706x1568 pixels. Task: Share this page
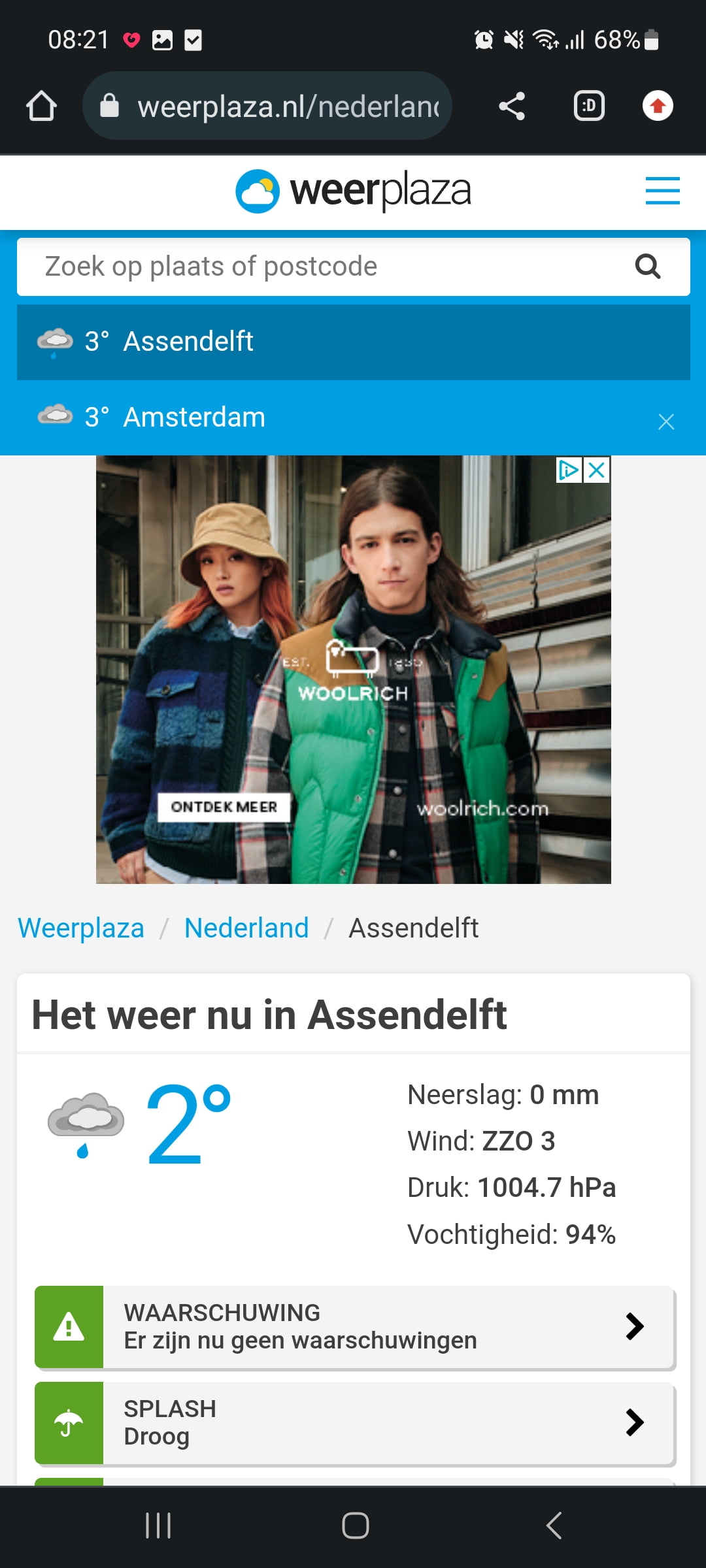click(512, 106)
